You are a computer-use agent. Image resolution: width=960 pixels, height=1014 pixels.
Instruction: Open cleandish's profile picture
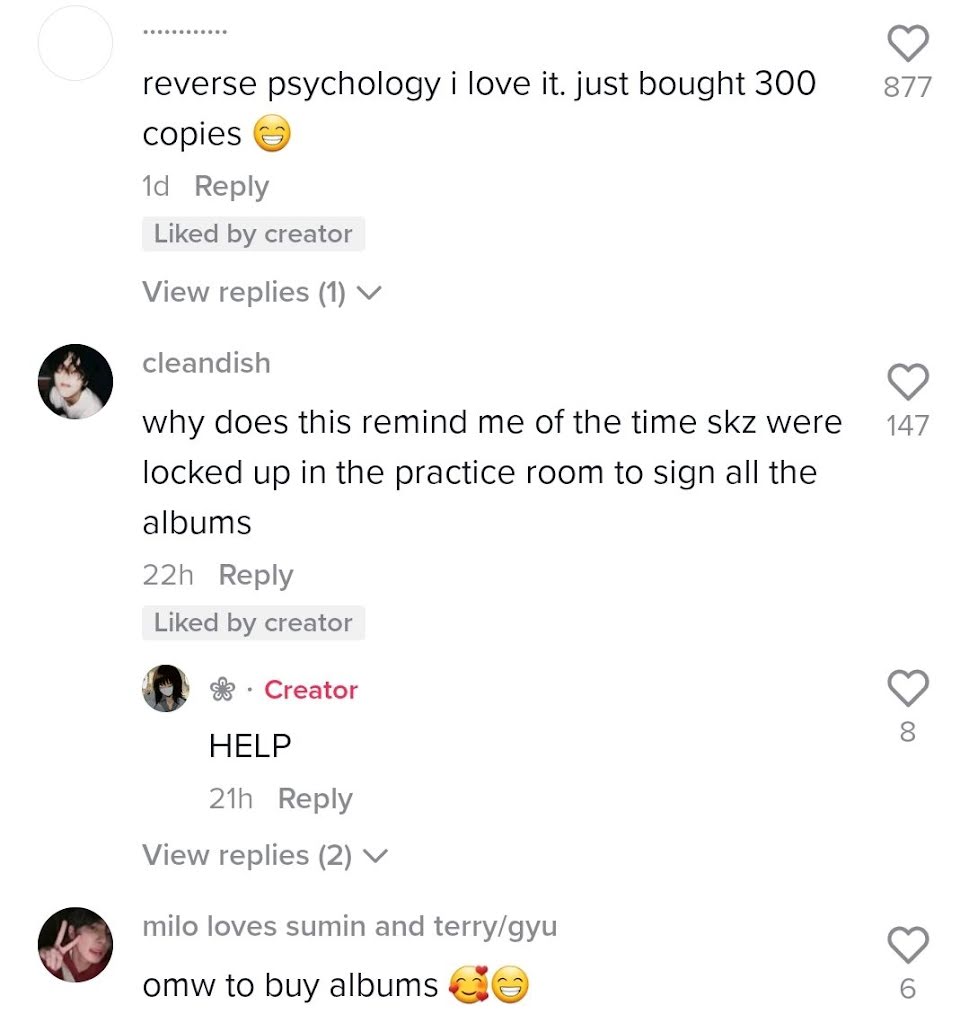(x=75, y=381)
